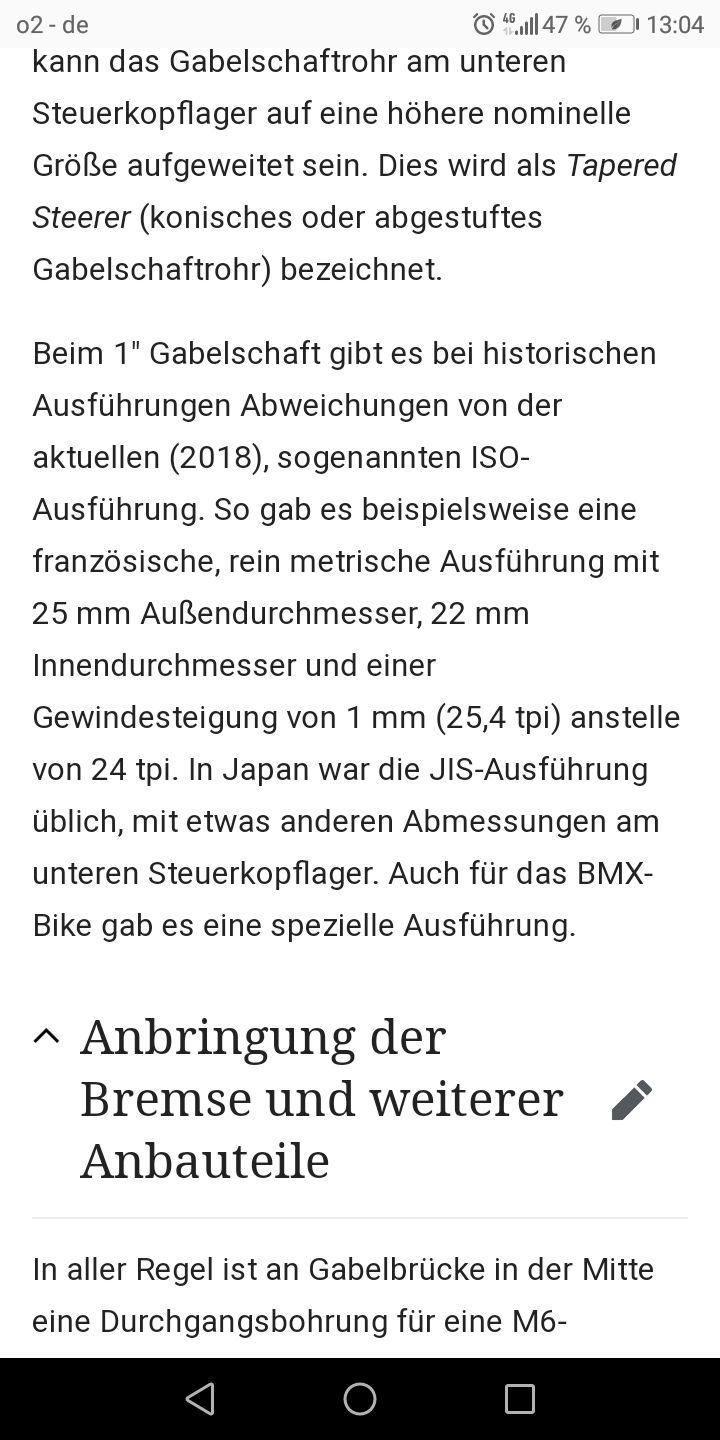
Task: Go back with the system back button
Action: (200, 1399)
